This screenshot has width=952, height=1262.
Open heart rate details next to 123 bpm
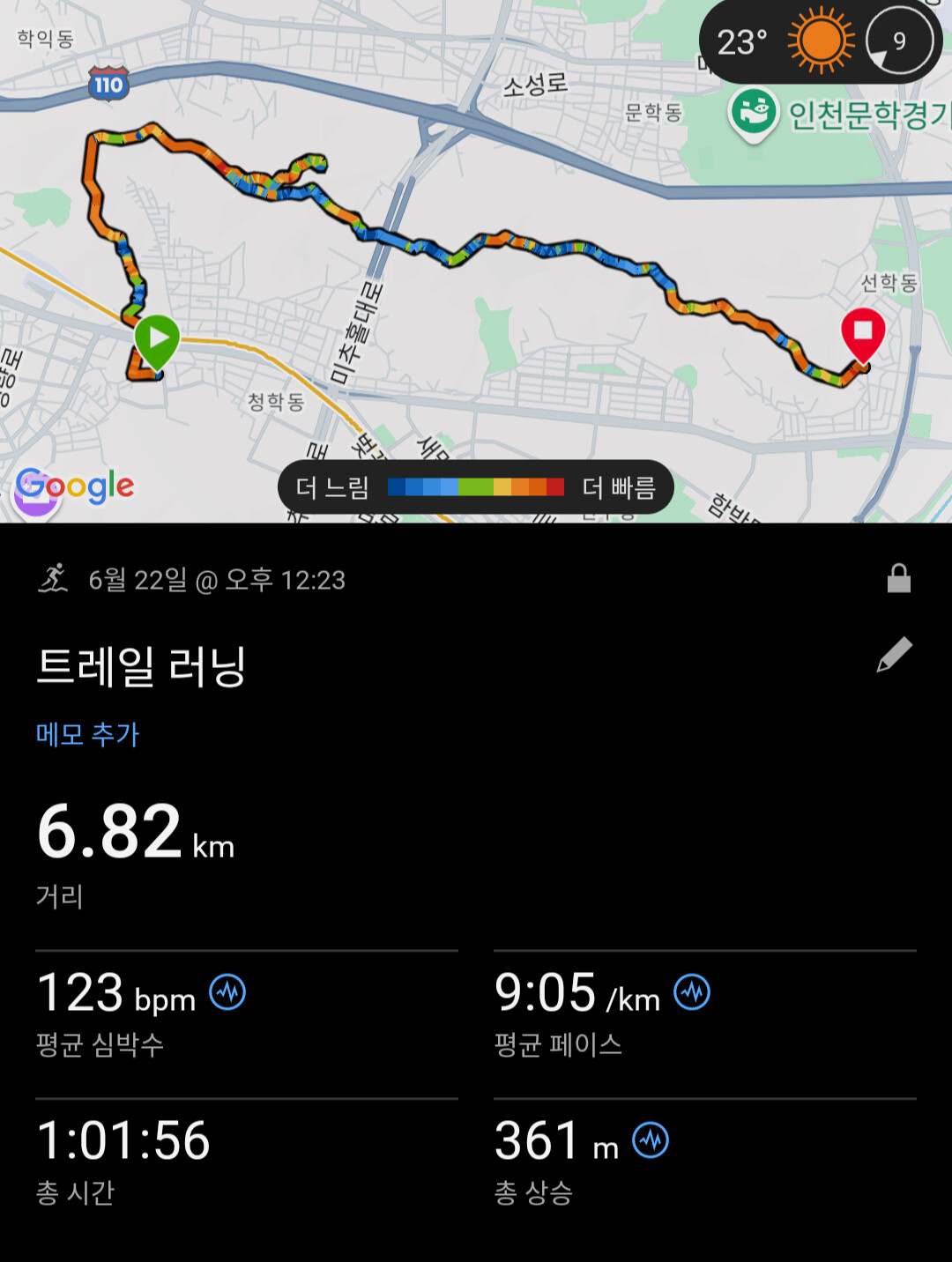[x=227, y=992]
